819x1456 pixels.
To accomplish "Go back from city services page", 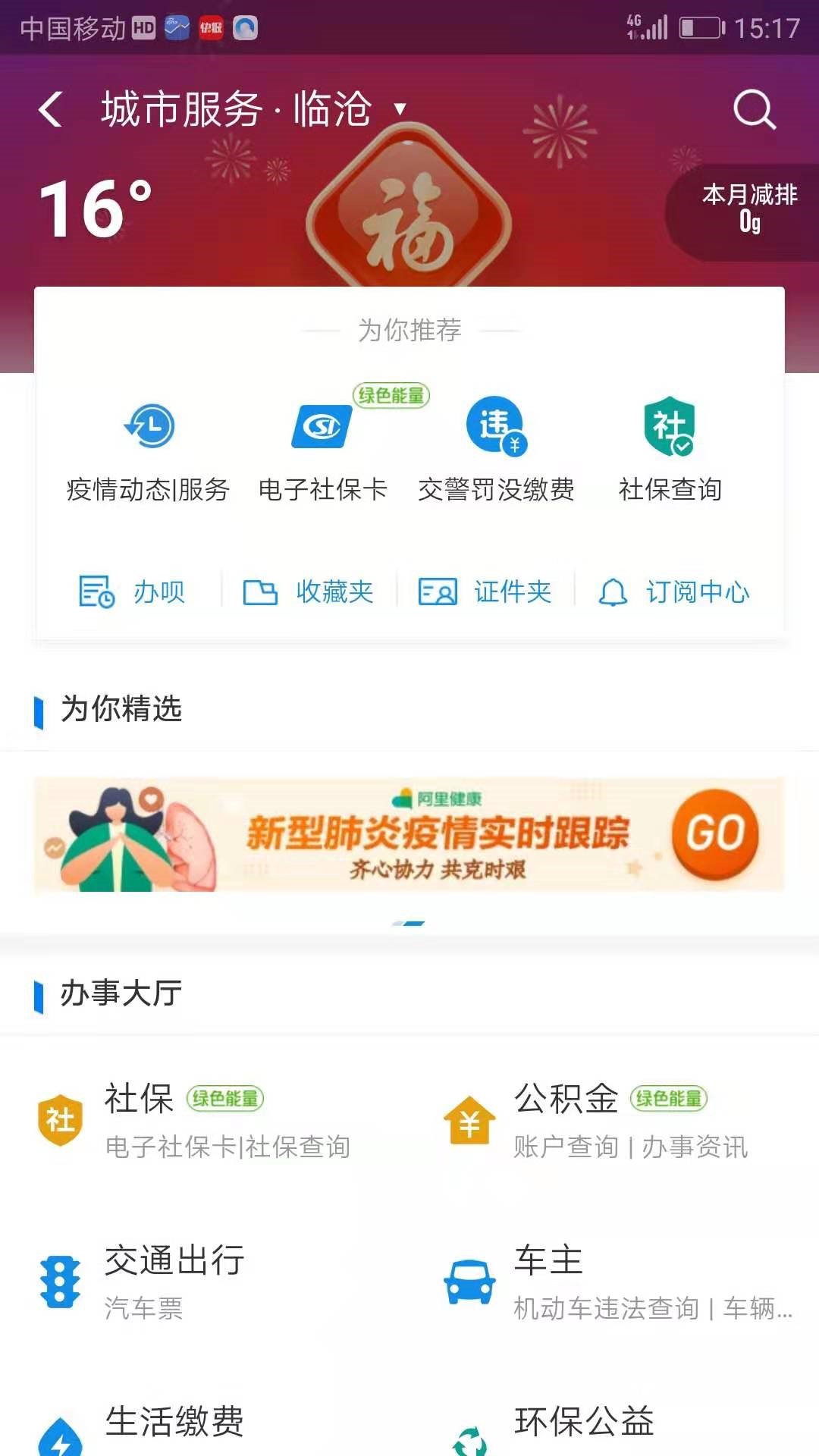I will (x=52, y=109).
